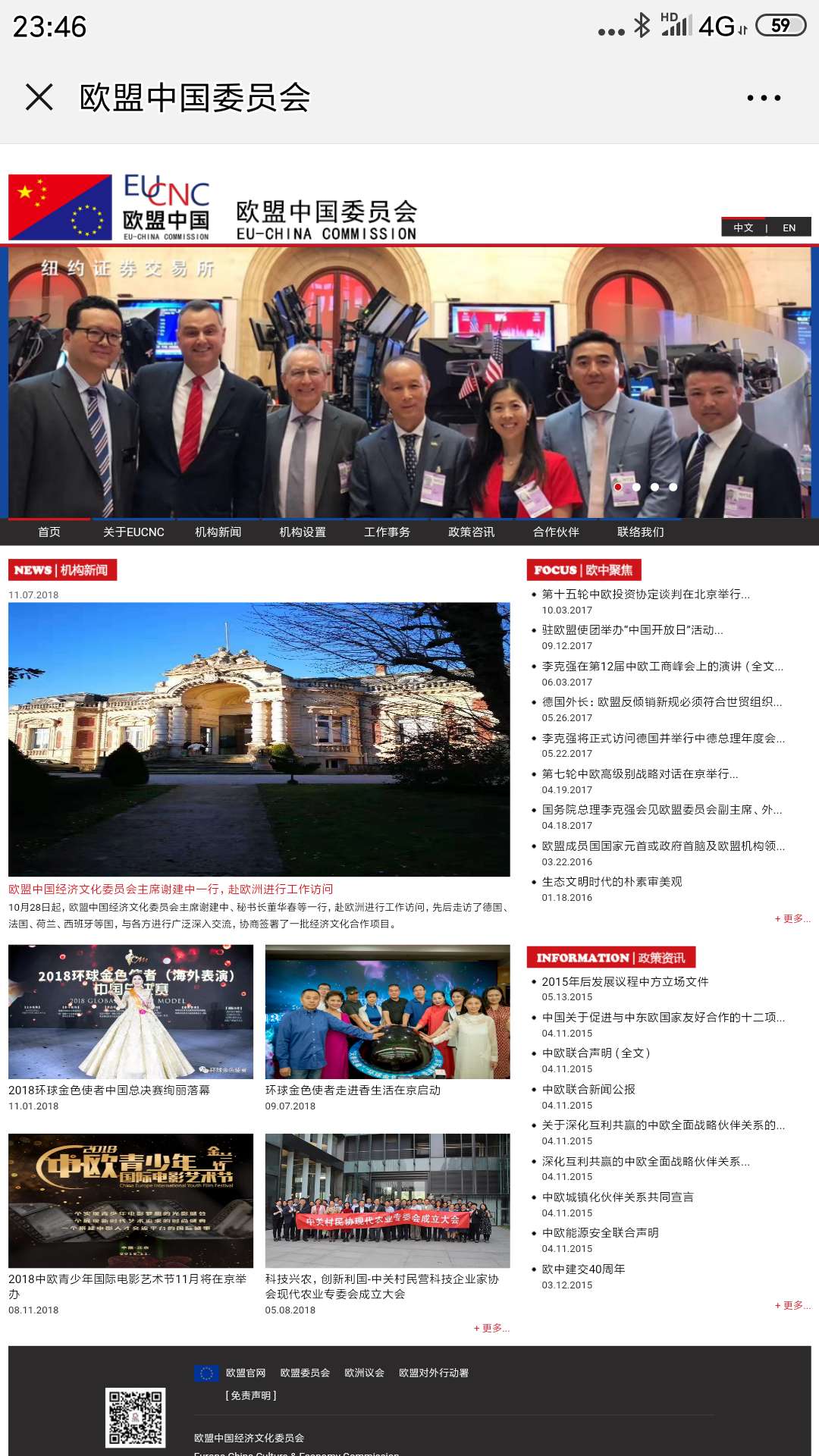View the 合作伙伴 page
Image resolution: width=819 pixels, height=1456 pixels.
pyautogui.click(x=556, y=532)
